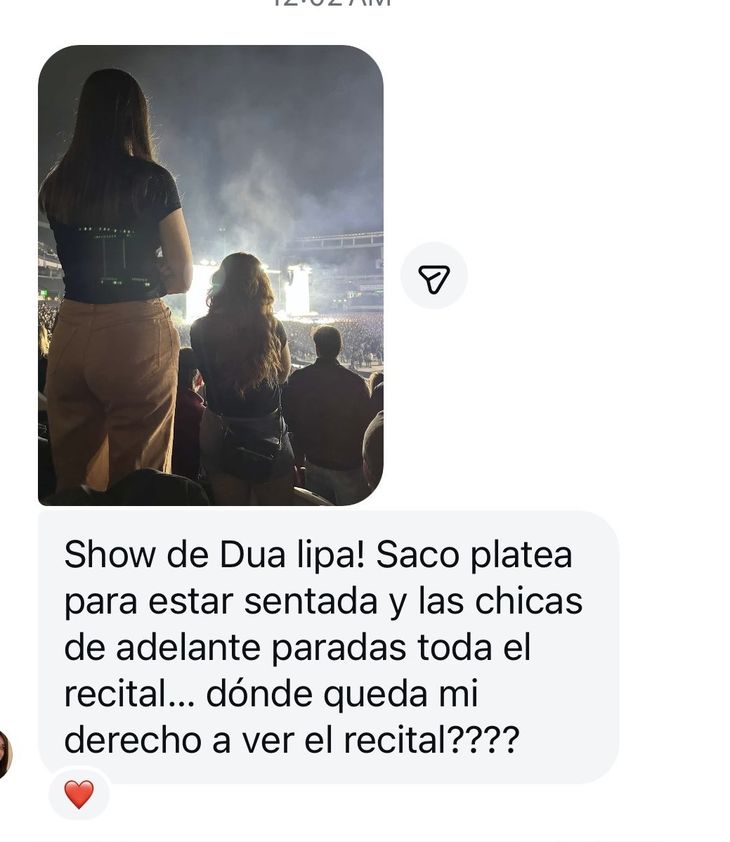Image resolution: width=730 pixels, height=842 pixels.
Task: Click the red heart below the message
Action: (78, 795)
